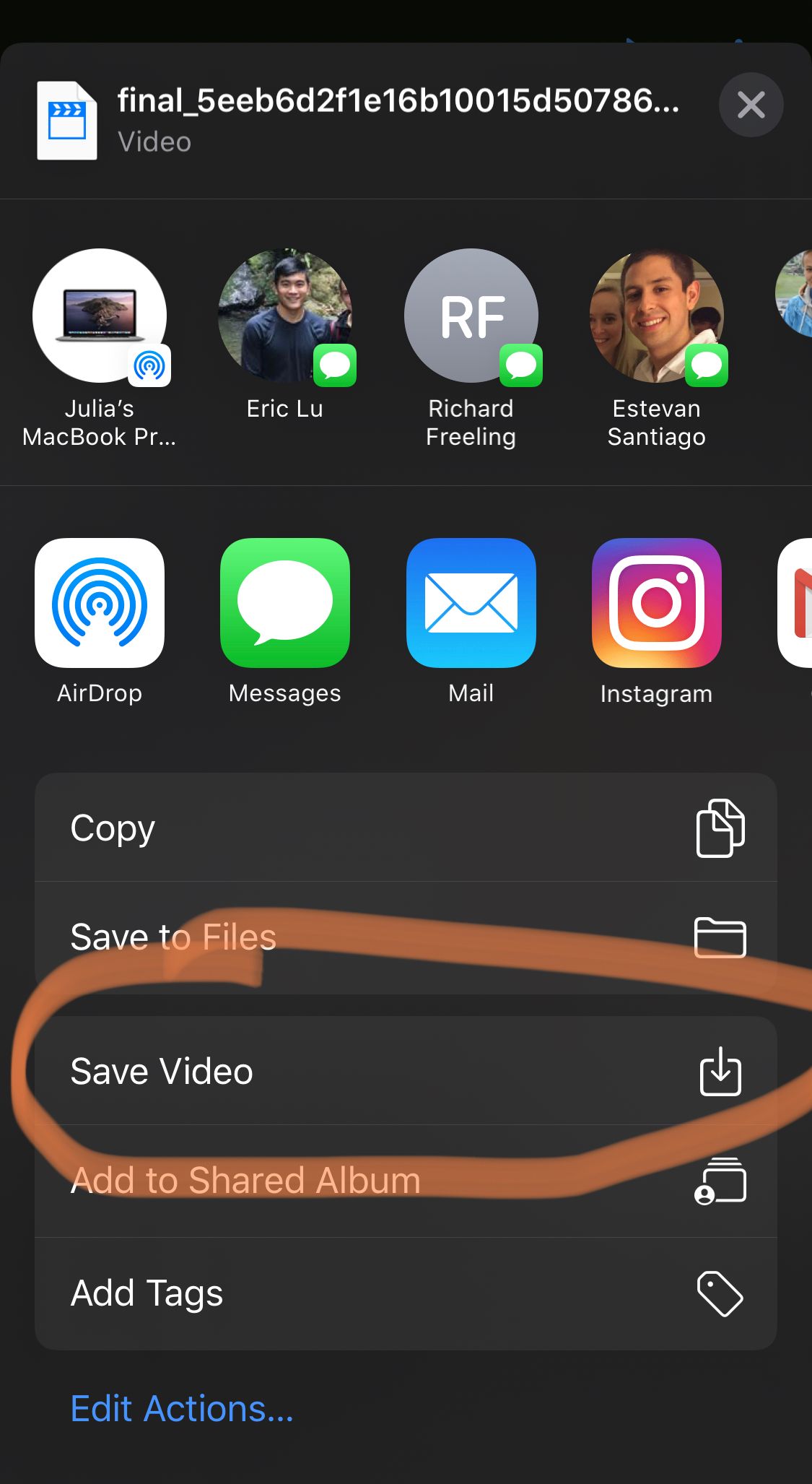
Task: Share with Estevan Santiago
Action: 656,316
